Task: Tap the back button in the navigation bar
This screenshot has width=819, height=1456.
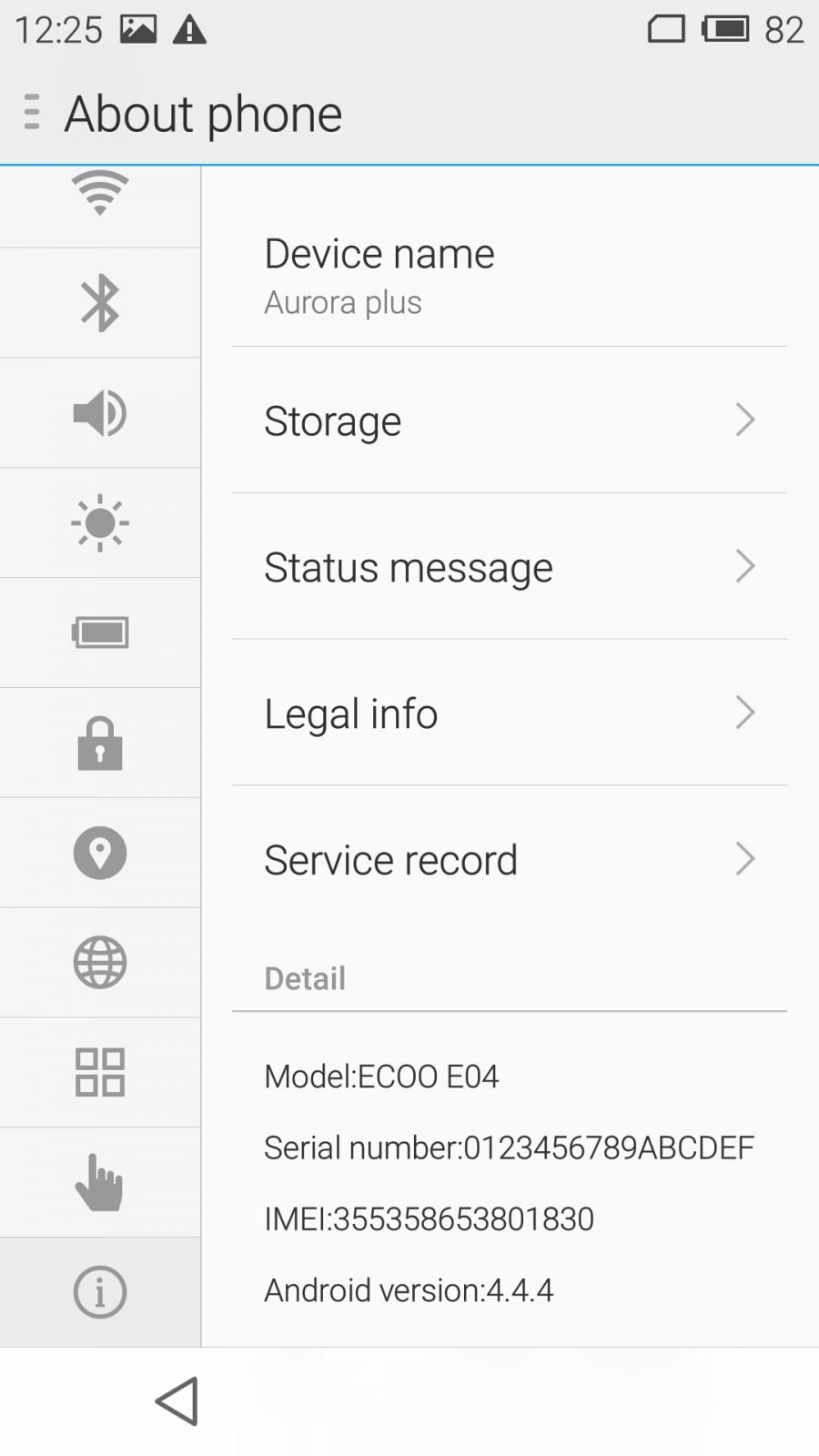Action: [x=177, y=1401]
